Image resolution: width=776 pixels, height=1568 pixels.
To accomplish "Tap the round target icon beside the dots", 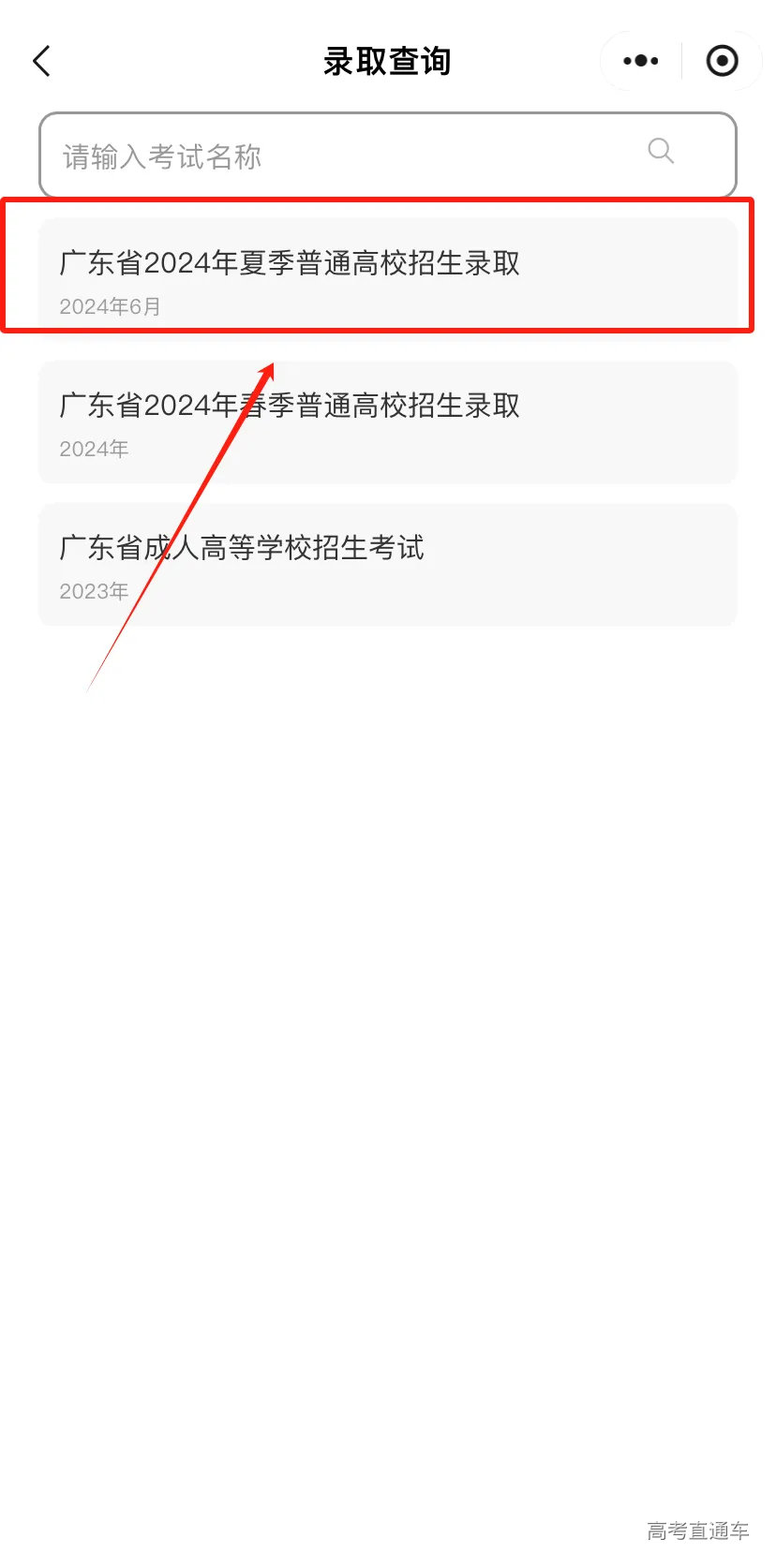I will 723,60.
